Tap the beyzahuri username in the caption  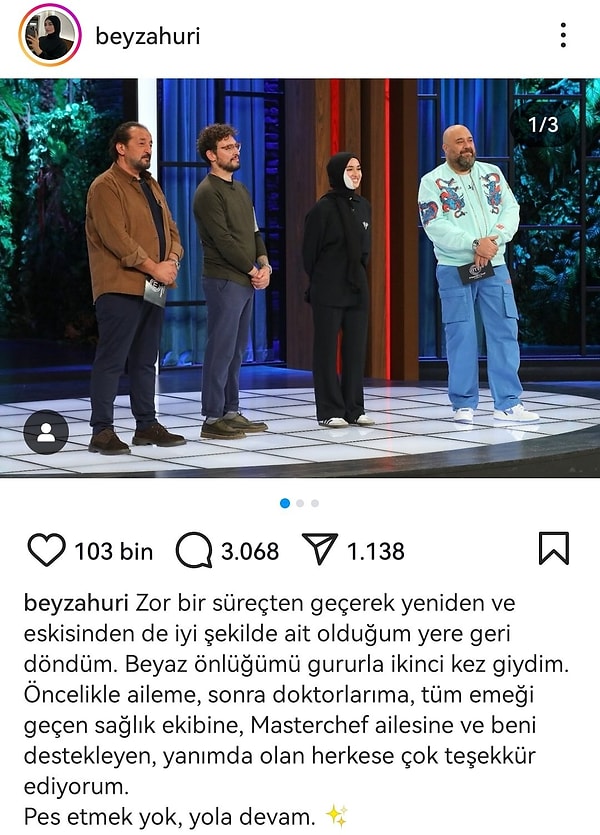tap(75, 604)
